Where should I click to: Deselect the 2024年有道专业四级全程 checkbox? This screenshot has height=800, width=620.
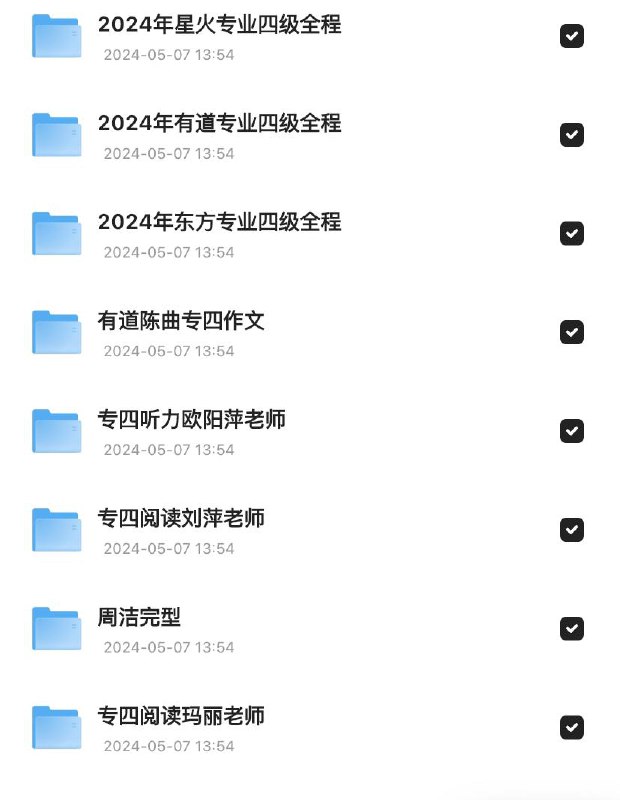(x=571, y=135)
